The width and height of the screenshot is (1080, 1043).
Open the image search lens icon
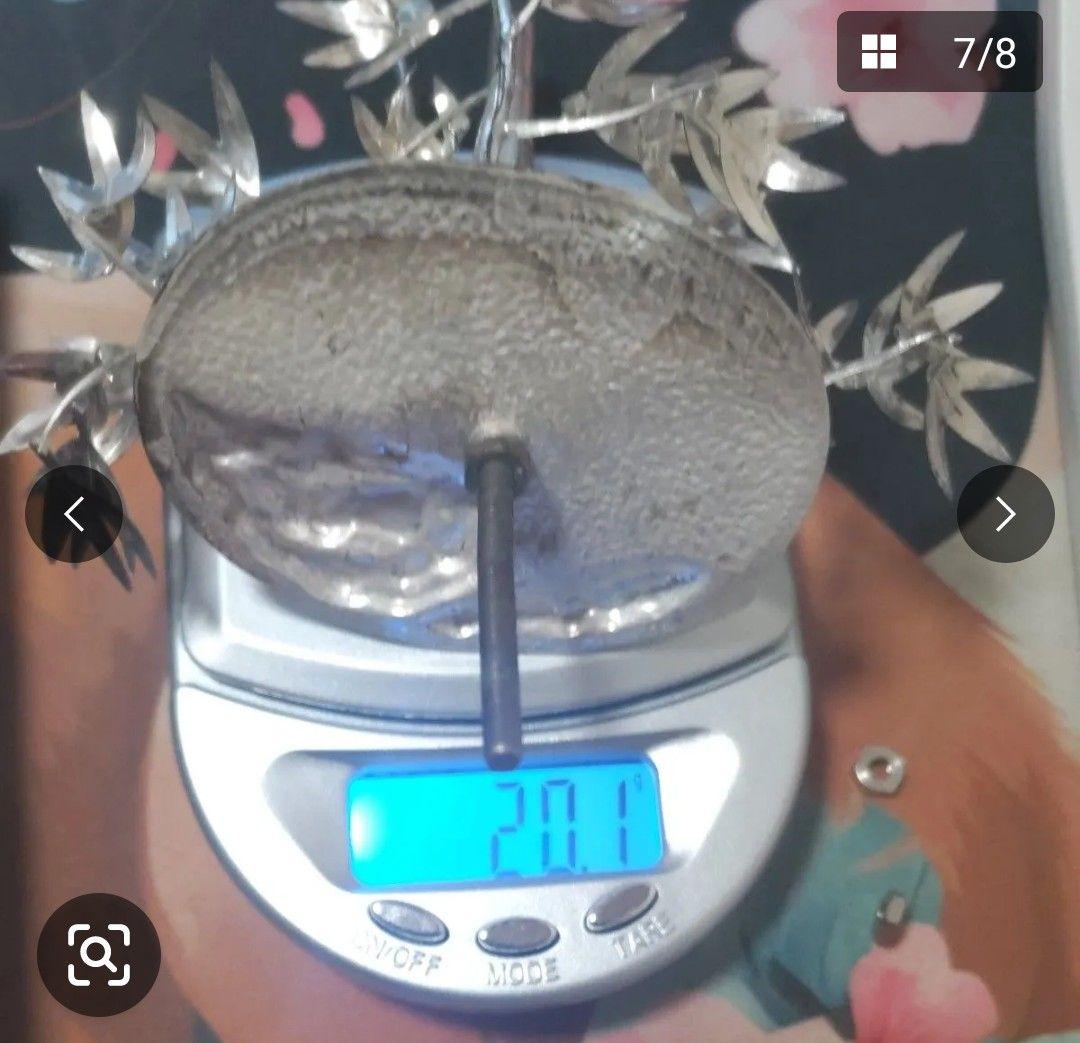(x=99, y=955)
